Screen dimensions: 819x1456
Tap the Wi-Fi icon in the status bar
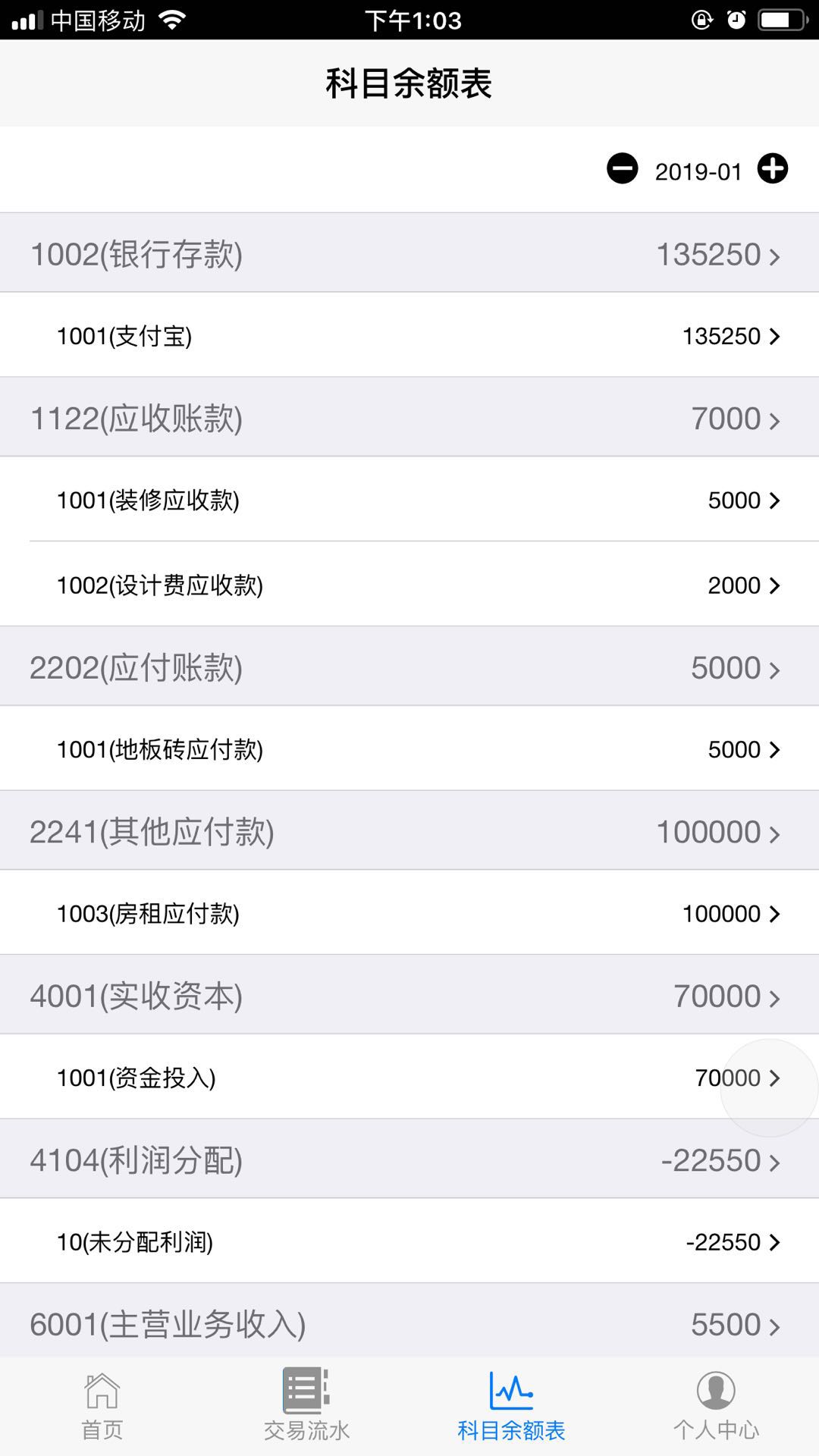[x=171, y=20]
